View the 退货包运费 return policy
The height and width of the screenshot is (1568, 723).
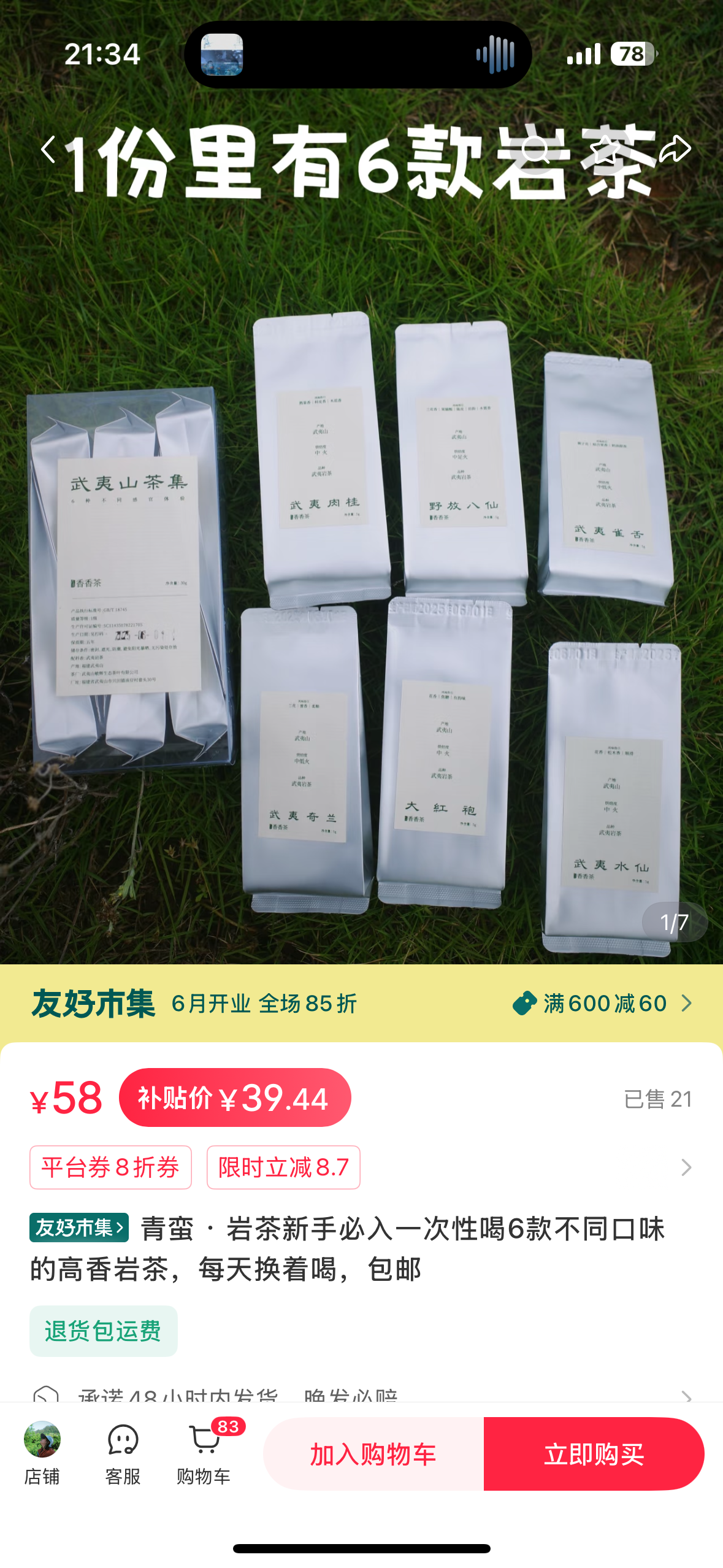[104, 1331]
